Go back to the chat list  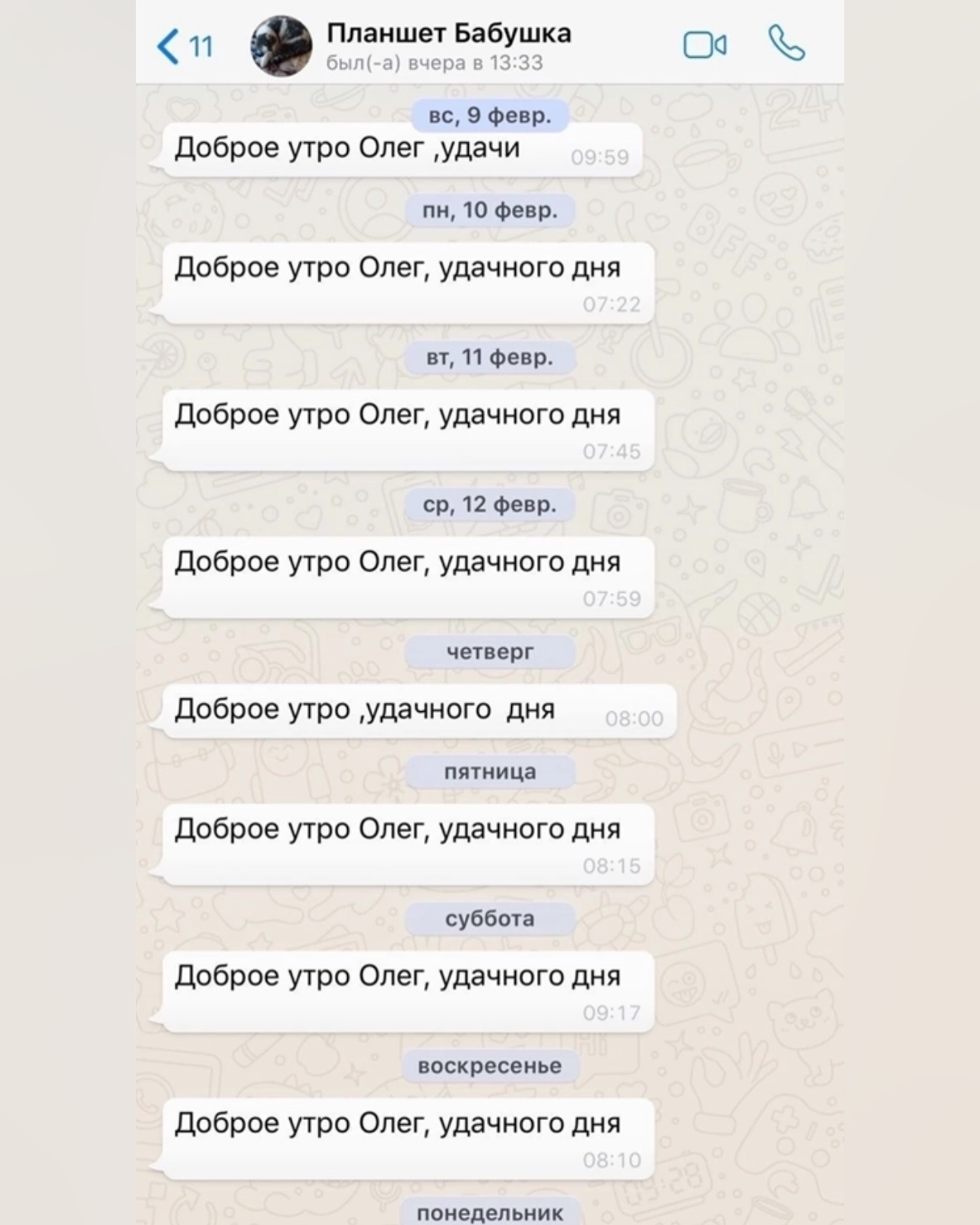pos(182,46)
